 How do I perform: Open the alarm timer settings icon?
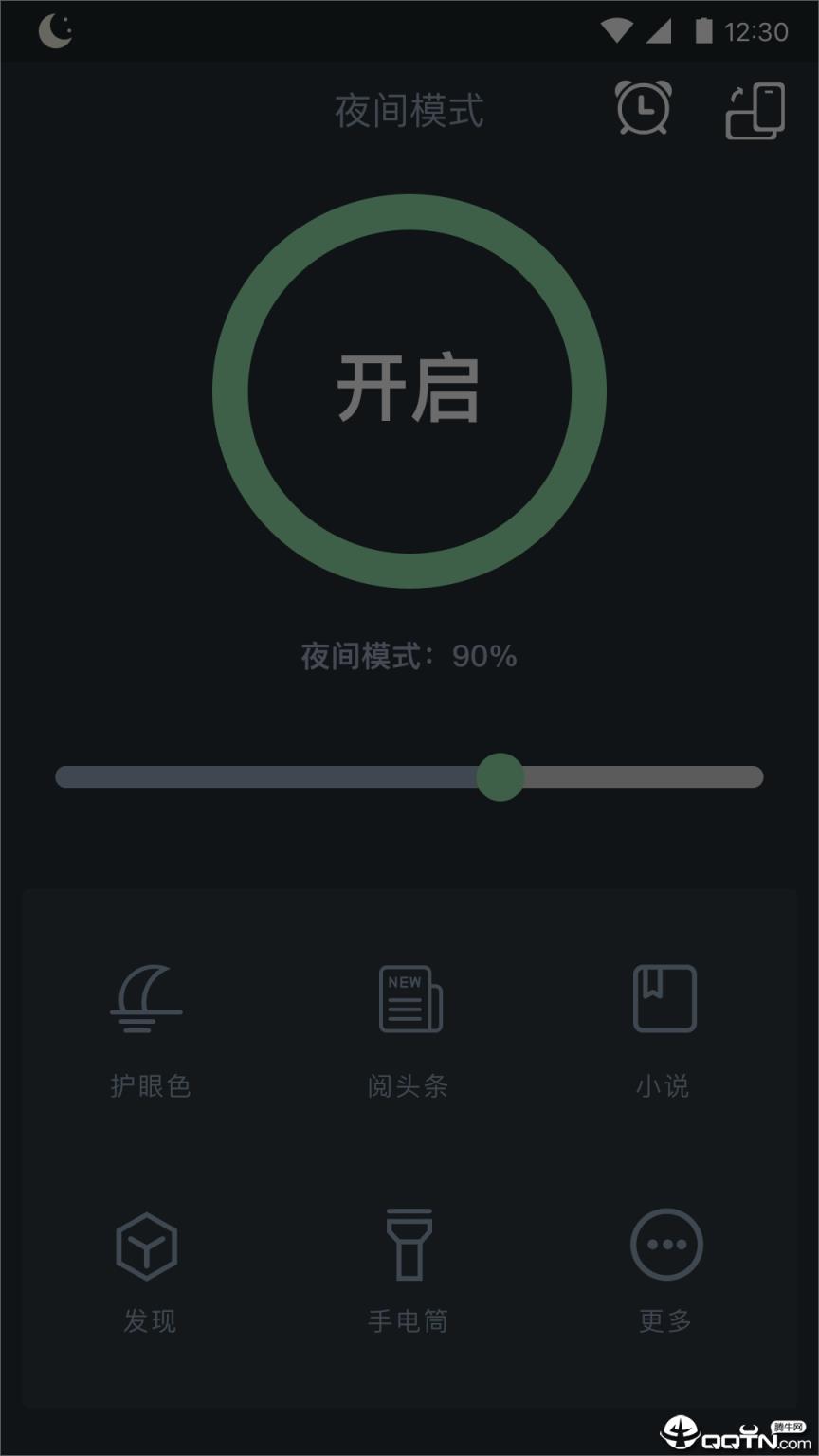[643, 109]
